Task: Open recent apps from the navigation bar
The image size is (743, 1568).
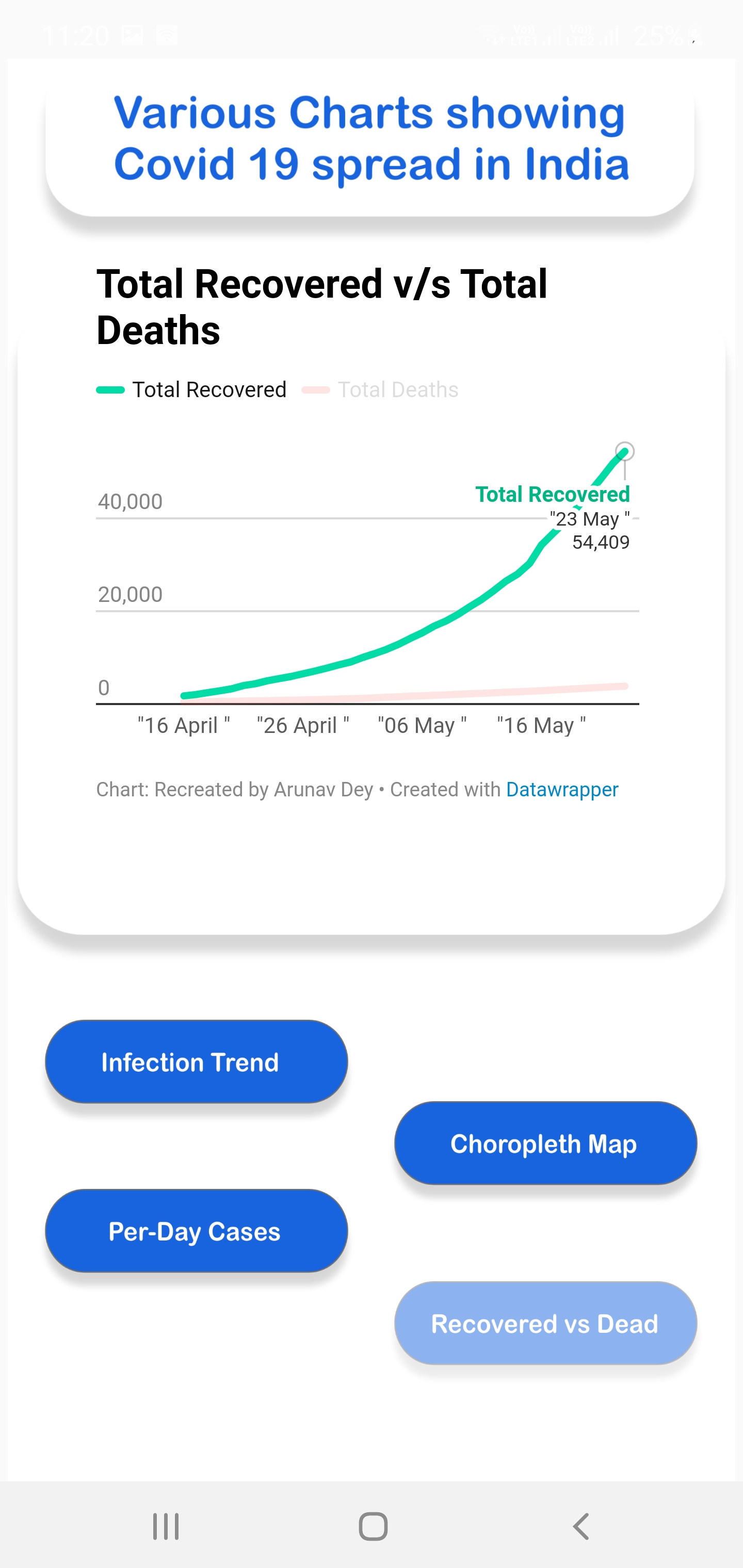Action: [x=166, y=1524]
